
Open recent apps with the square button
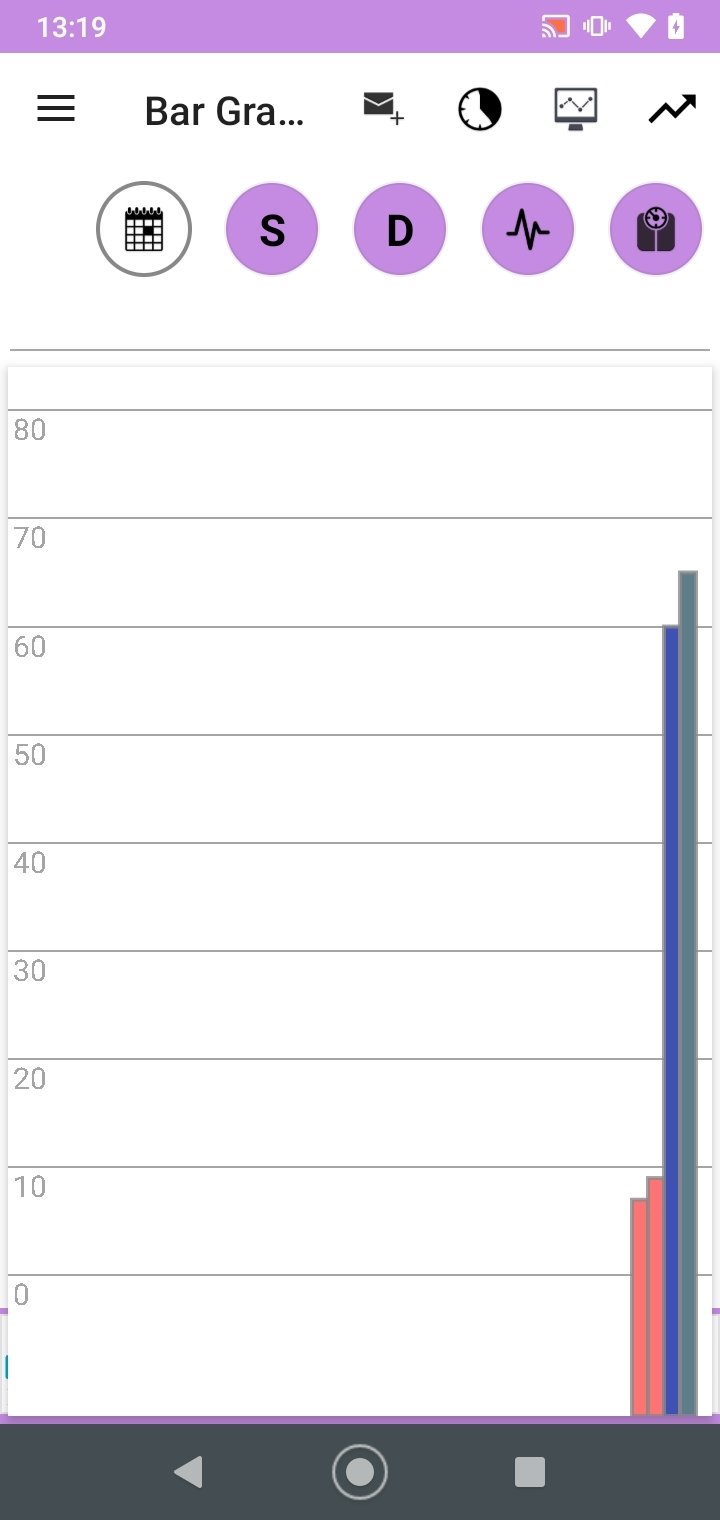530,1472
